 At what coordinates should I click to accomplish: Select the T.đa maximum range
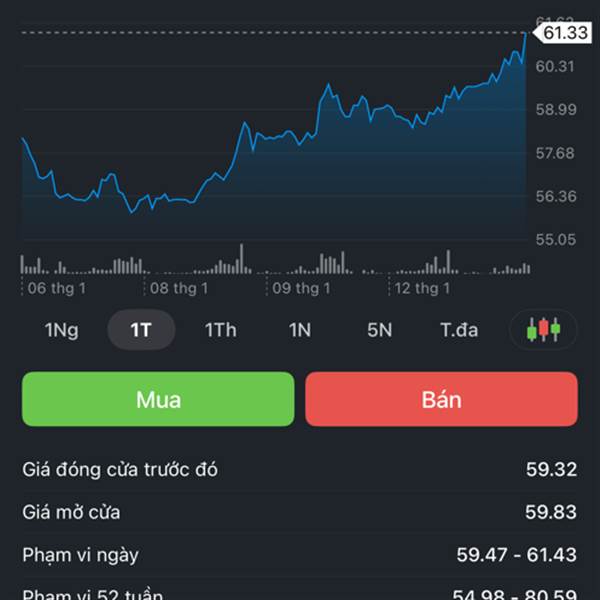(x=459, y=330)
